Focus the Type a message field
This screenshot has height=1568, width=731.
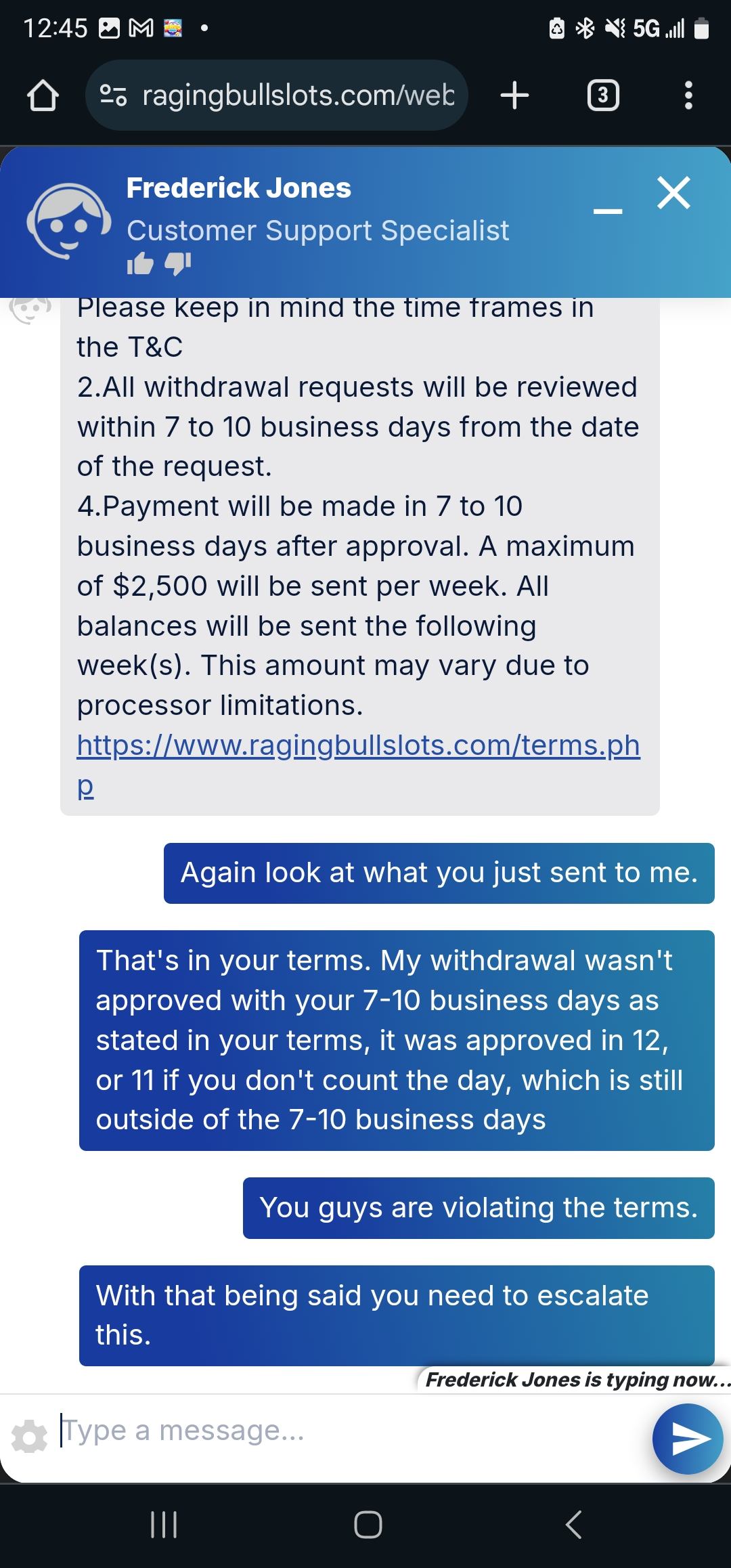[x=338, y=1431]
